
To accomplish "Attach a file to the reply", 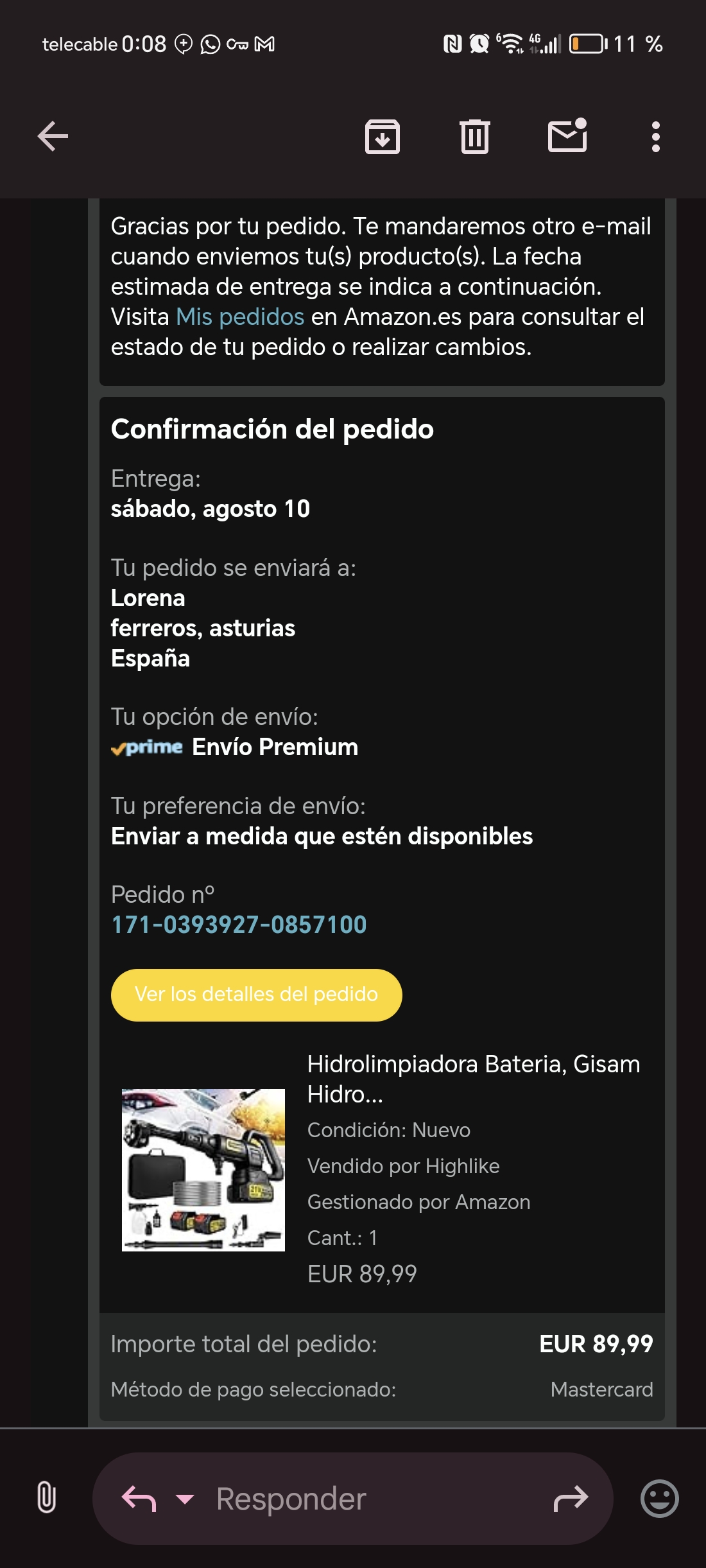I will coord(46,1498).
